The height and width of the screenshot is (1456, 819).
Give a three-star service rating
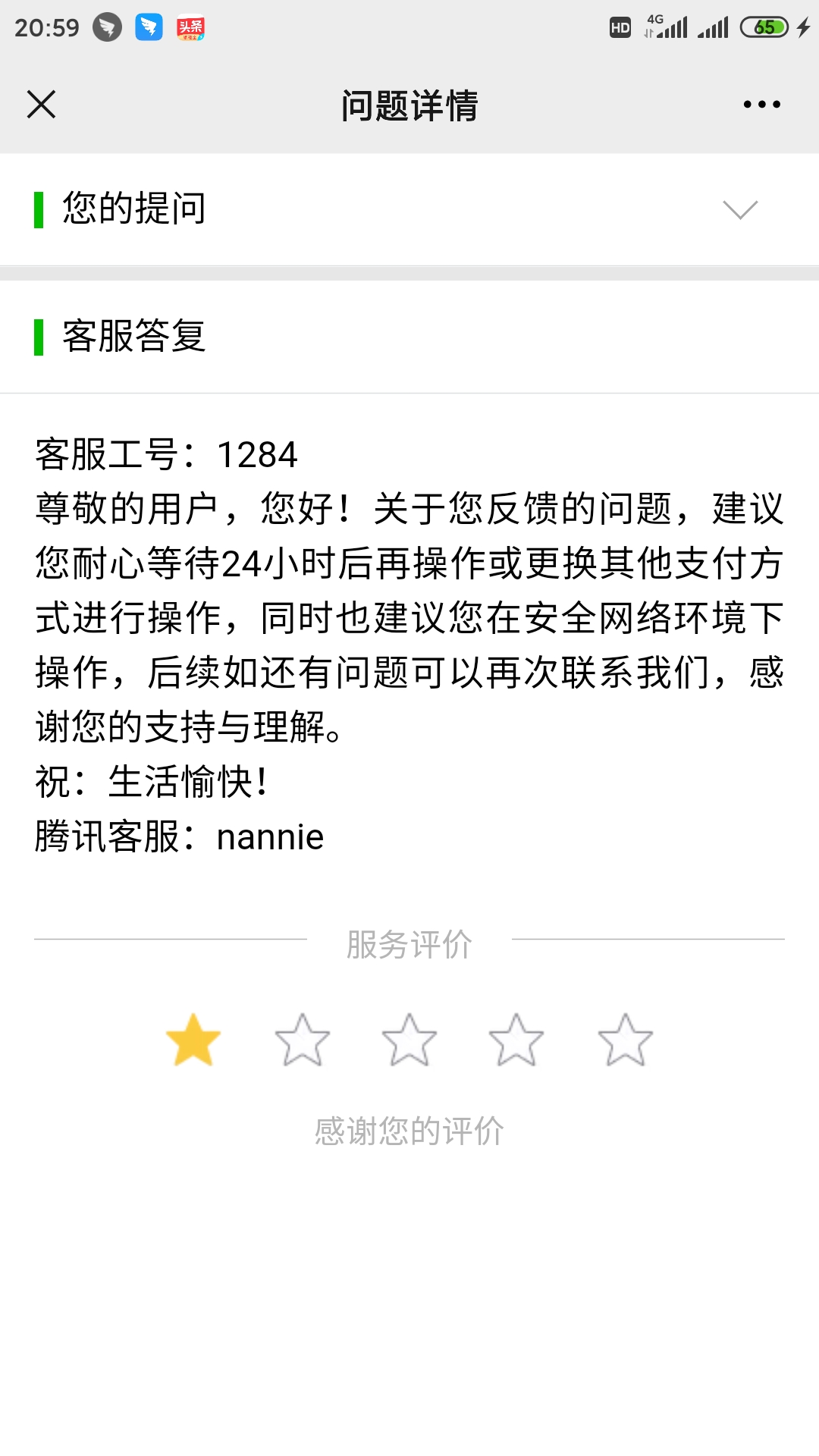point(409,1040)
